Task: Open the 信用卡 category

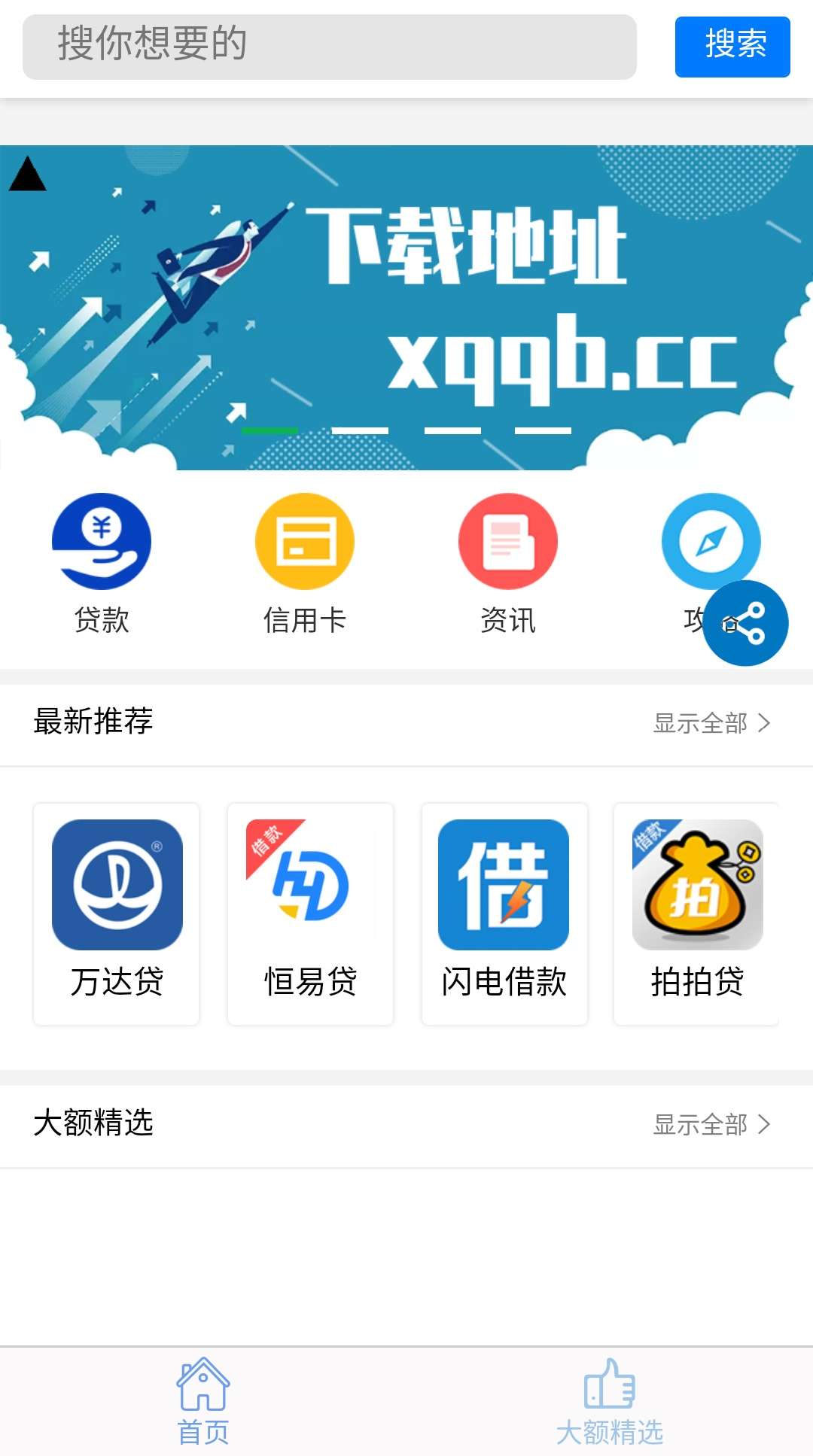Action: click(305, 564)
